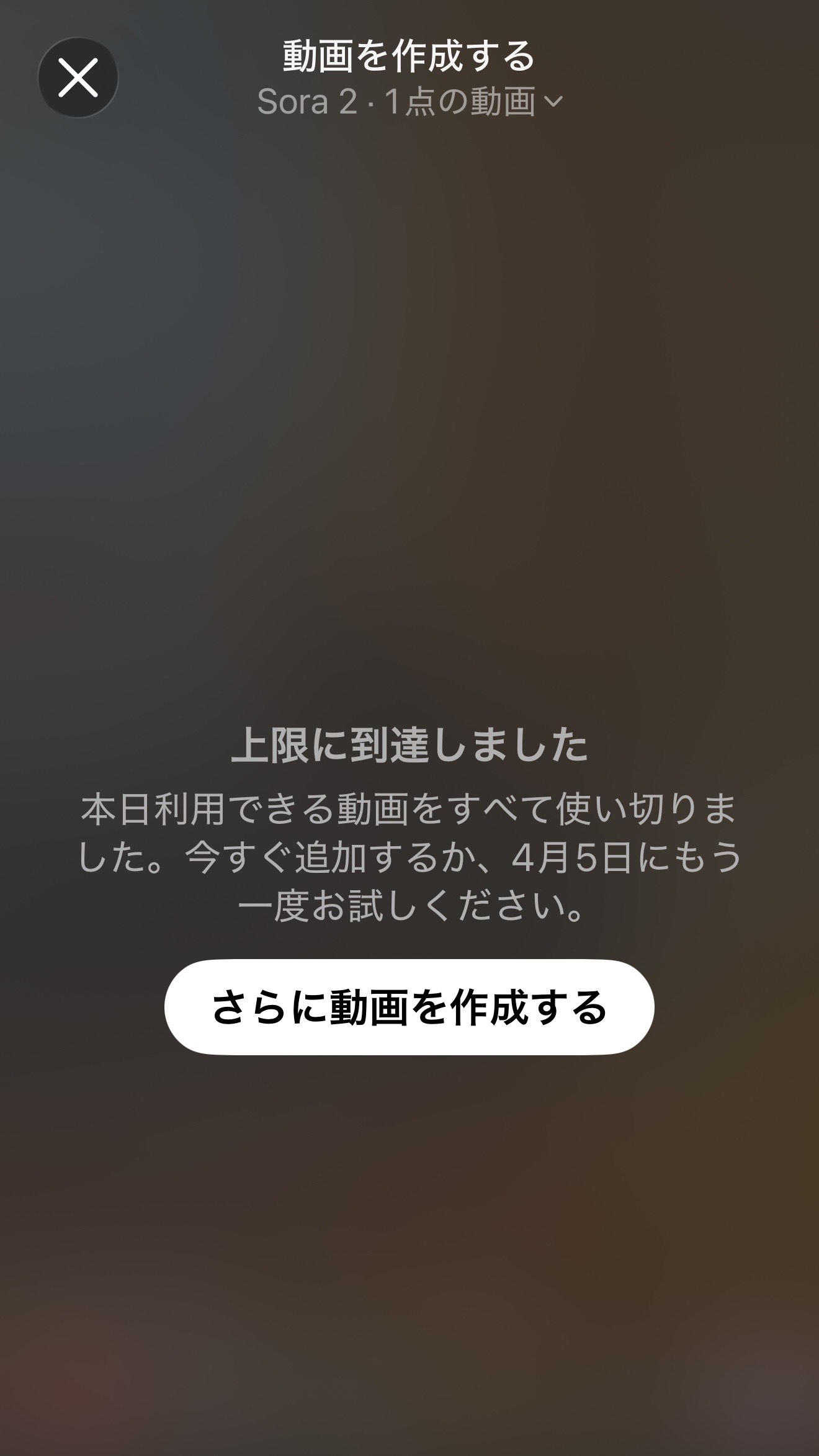The height and width of the screenshot is (1456, 819).
Task: Tap the limit reached explanation message
Action: tap(409, 862)
